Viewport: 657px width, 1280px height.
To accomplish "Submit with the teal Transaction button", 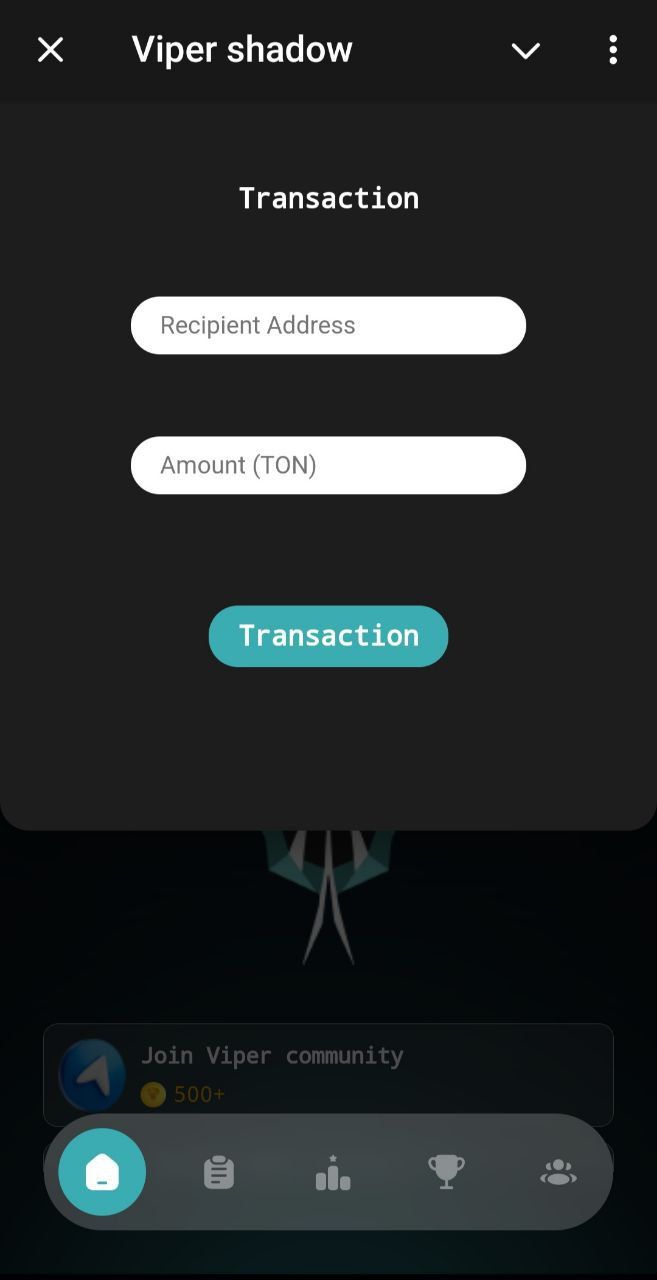I will coord(328,636).
